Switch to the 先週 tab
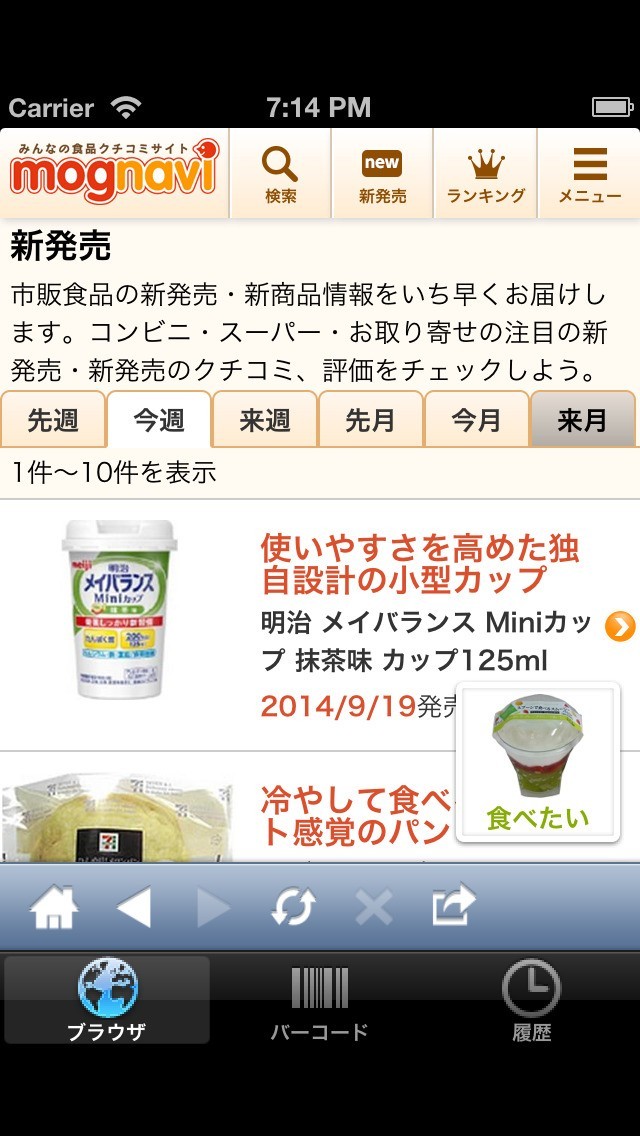This screenshot has height=1136, width=640. [x=53, y=419]
